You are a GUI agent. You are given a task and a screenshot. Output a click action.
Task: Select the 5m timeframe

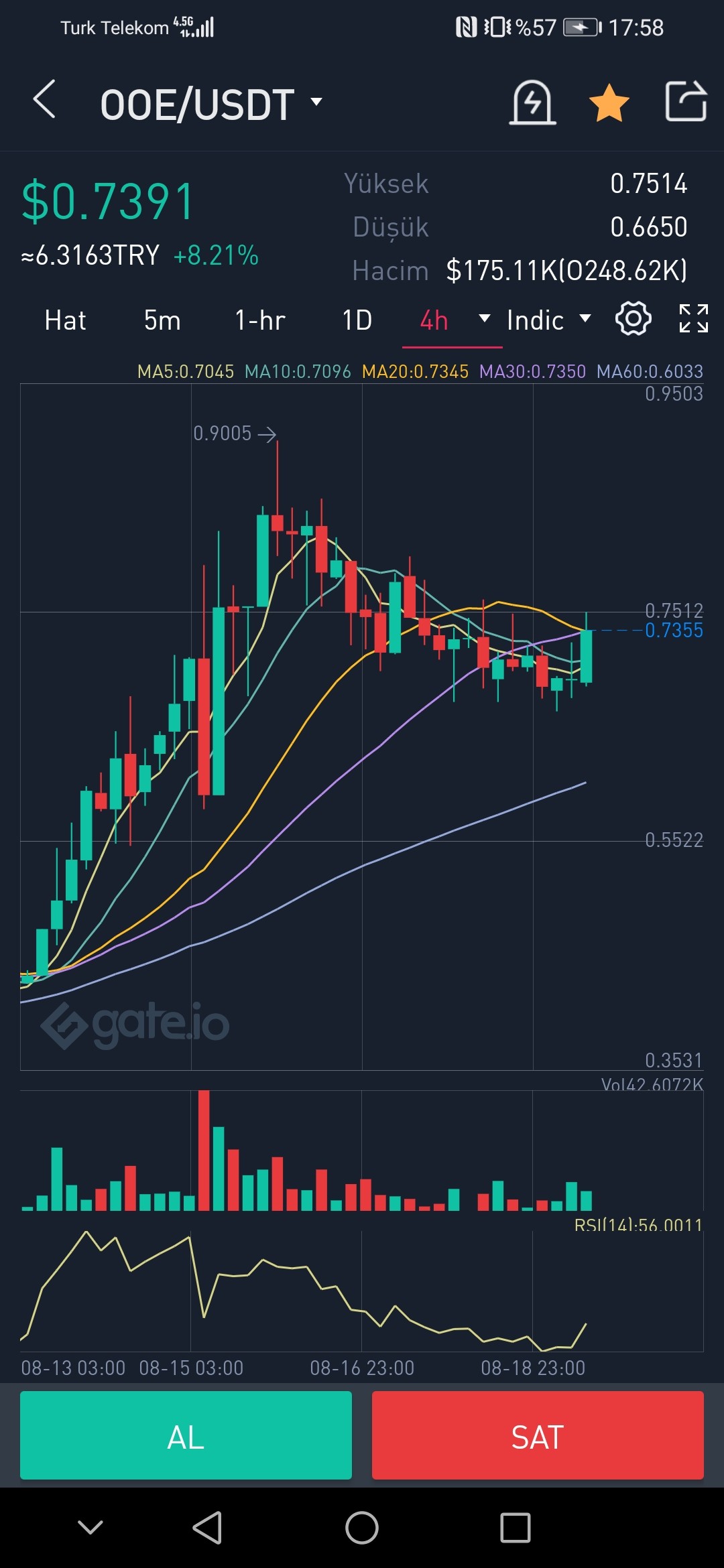(162, 320)
